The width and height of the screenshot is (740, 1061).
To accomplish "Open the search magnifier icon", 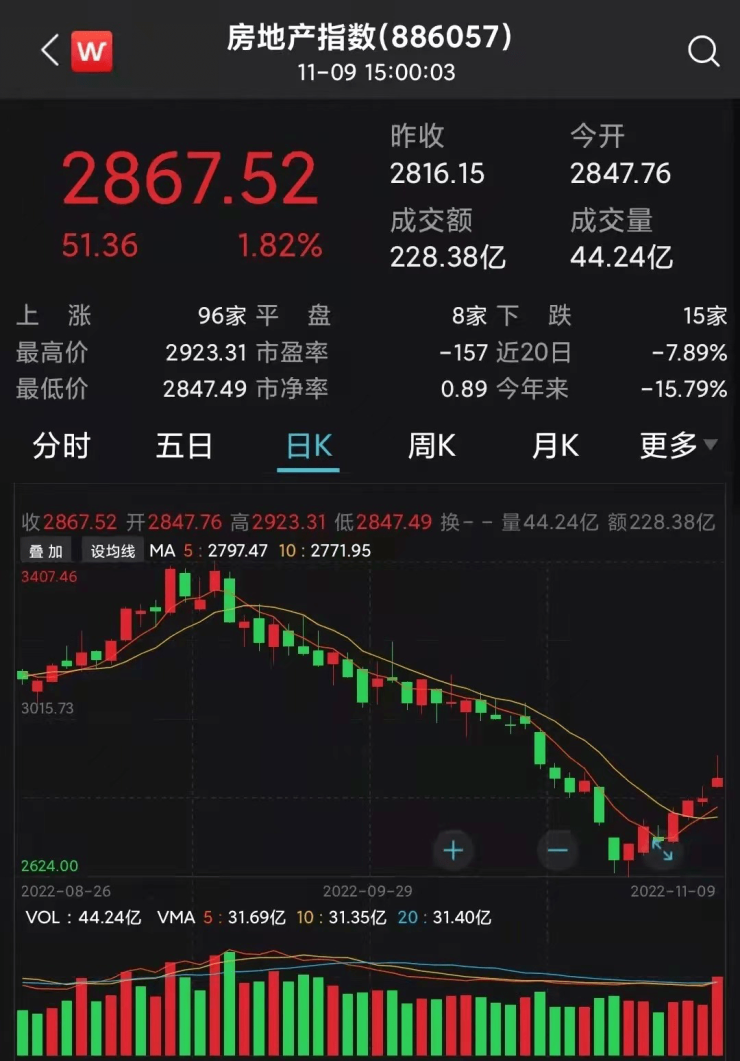I will (x=703, y=51).
